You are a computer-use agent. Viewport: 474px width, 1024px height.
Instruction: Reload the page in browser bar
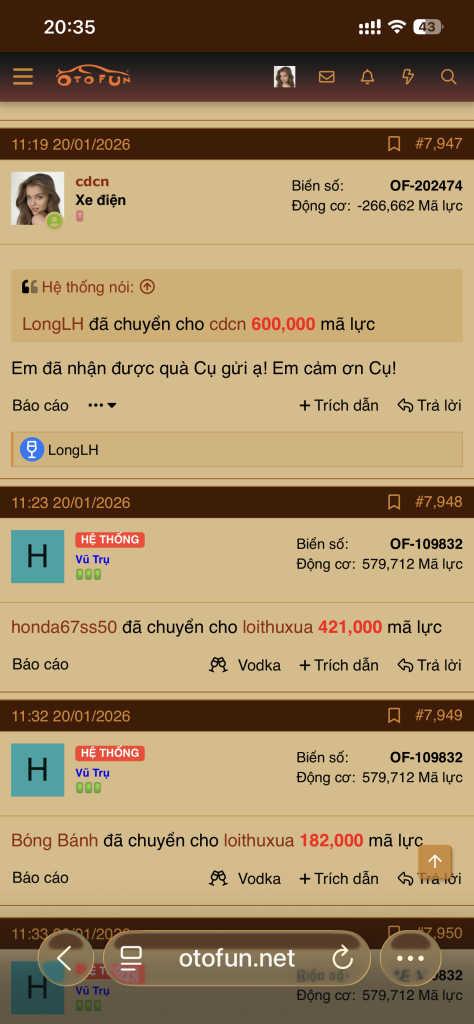(x=342, y=958)
